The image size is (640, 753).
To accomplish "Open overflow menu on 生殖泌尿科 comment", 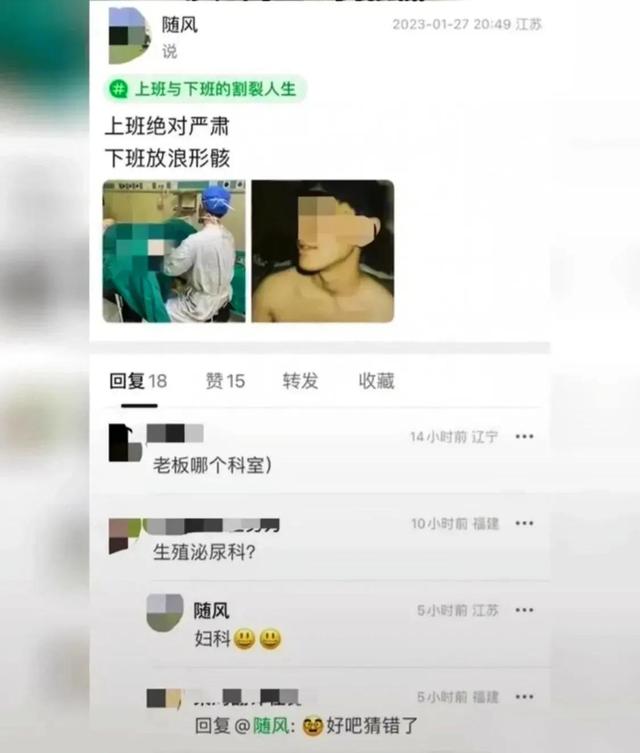I will 524,524.
